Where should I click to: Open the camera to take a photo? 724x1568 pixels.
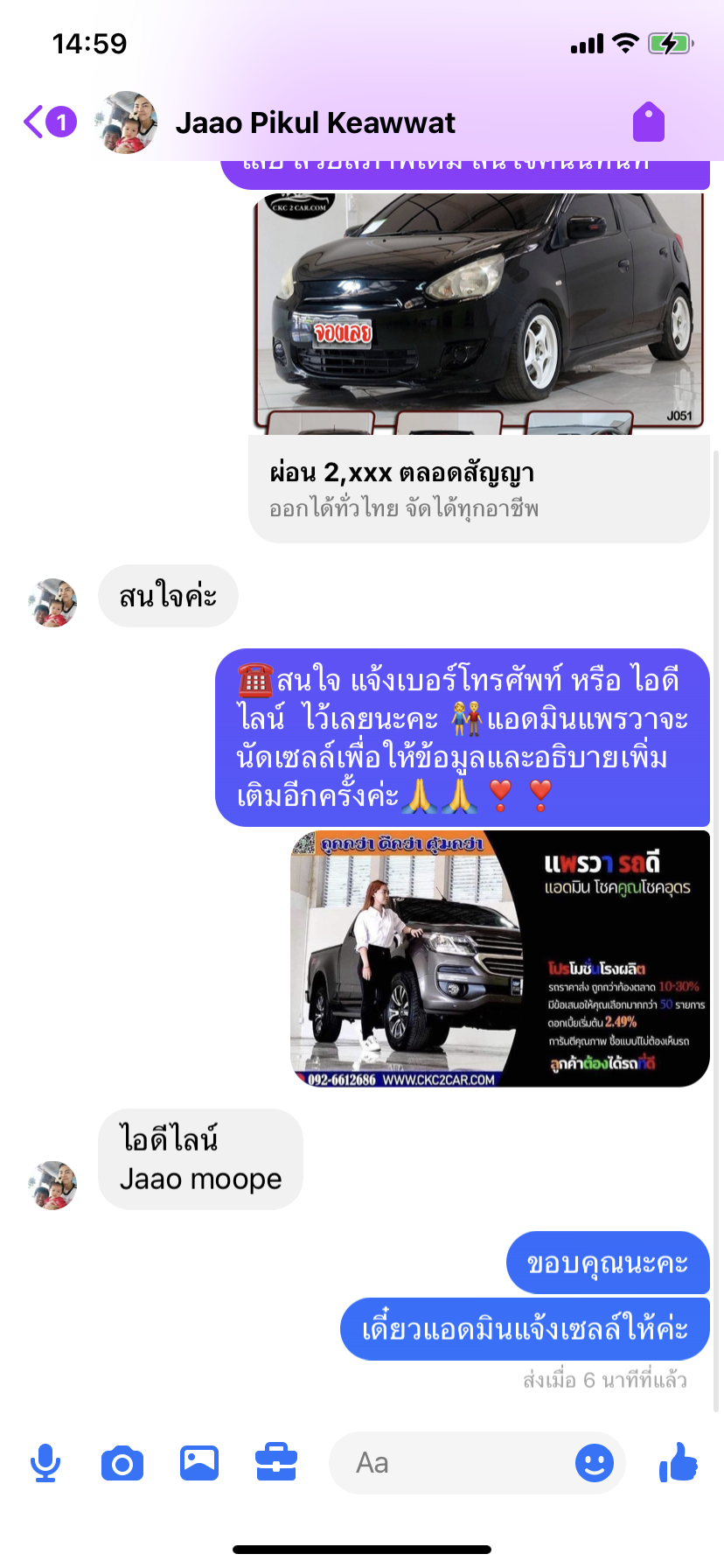[x=122, y=1463]
